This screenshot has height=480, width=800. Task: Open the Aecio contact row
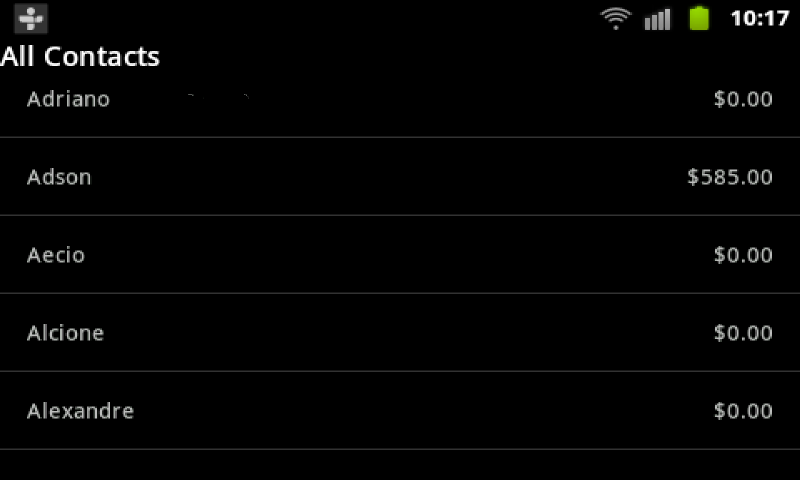point(400,255)
